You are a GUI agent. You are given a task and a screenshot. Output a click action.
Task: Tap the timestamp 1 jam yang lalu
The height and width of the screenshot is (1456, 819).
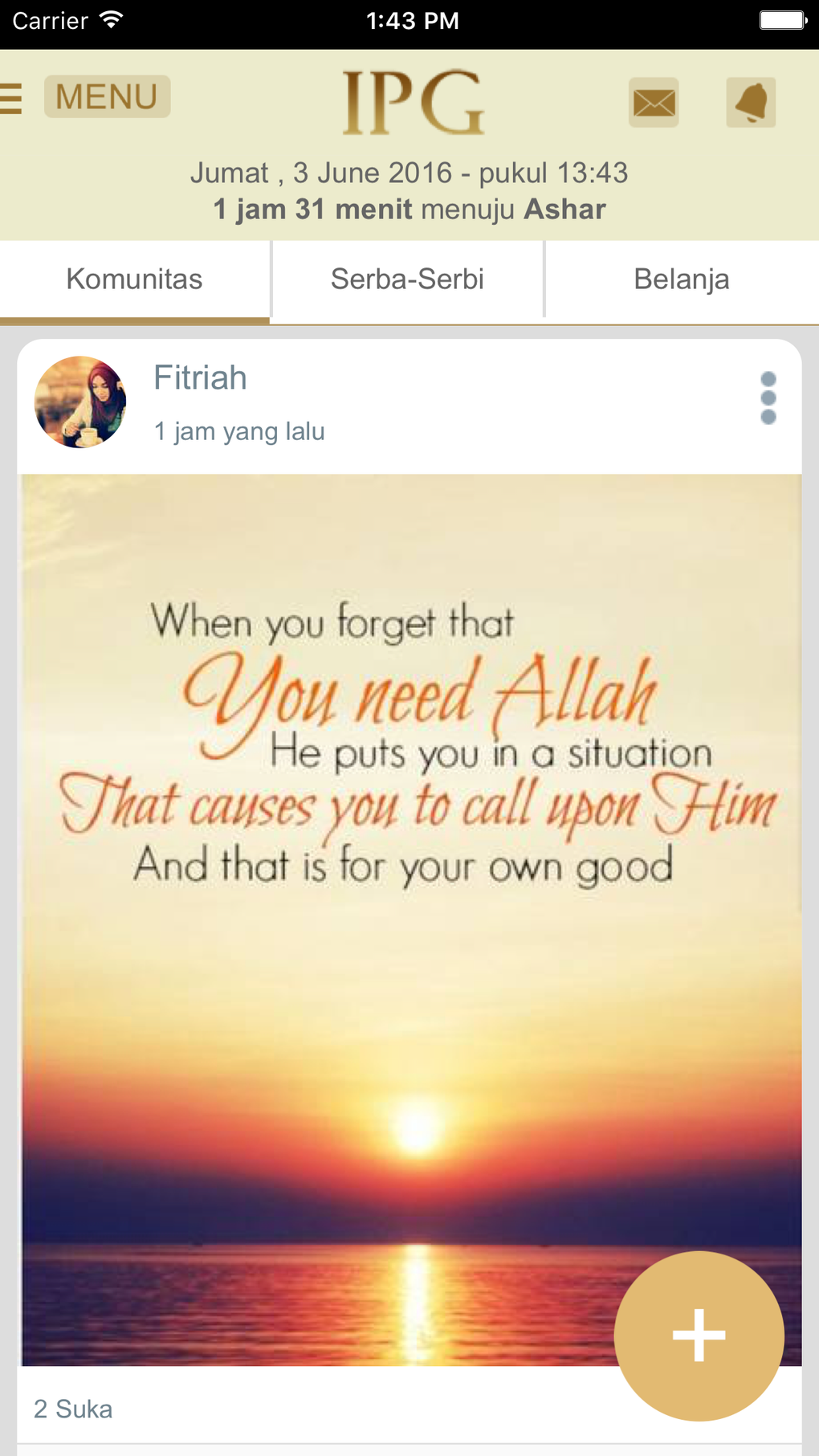pyautogui.click(x=239, y=431)
